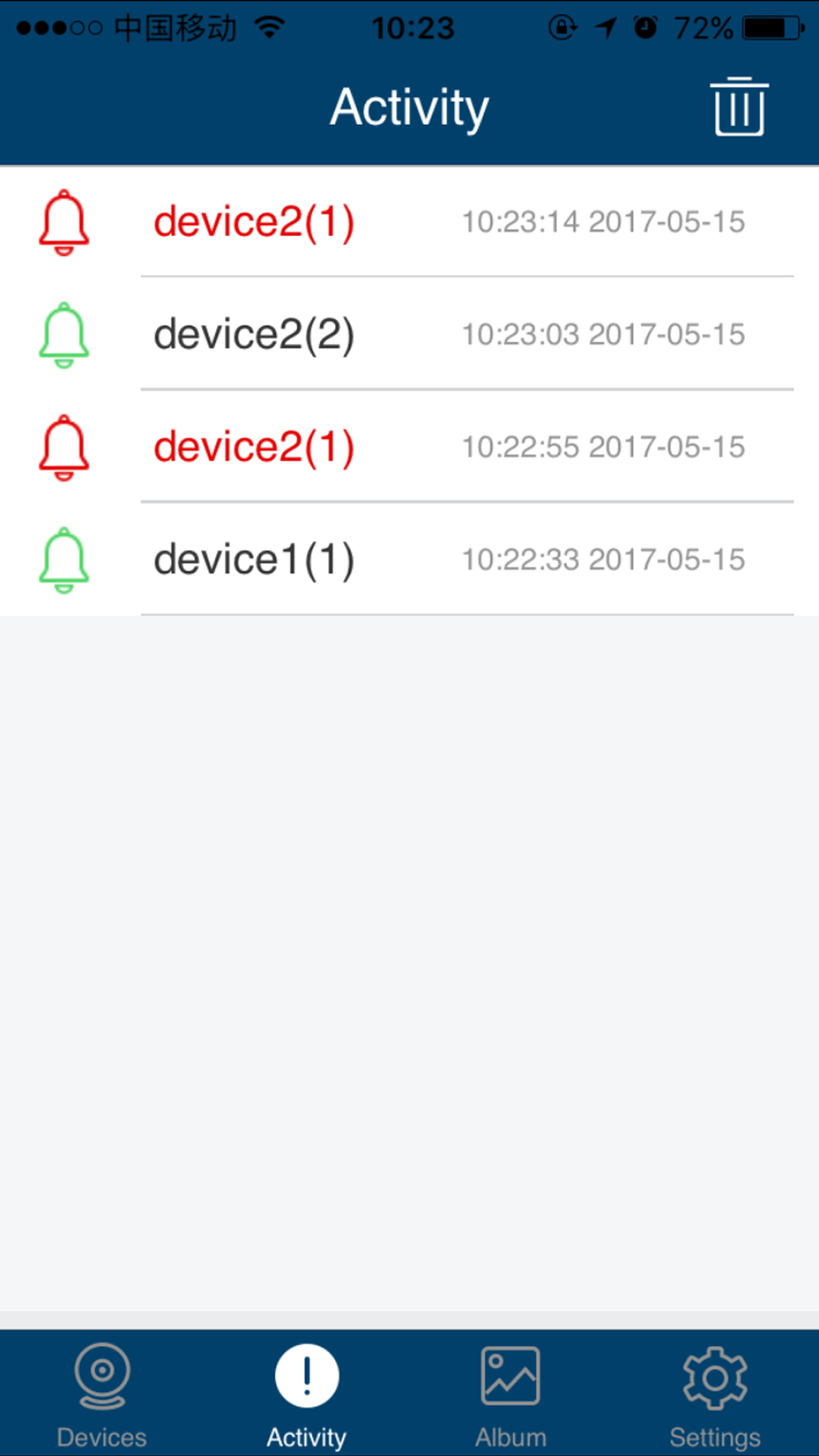Open the device2(1) alert from 10:22:55
This screenshot has height=1456, width=819.
409,446
